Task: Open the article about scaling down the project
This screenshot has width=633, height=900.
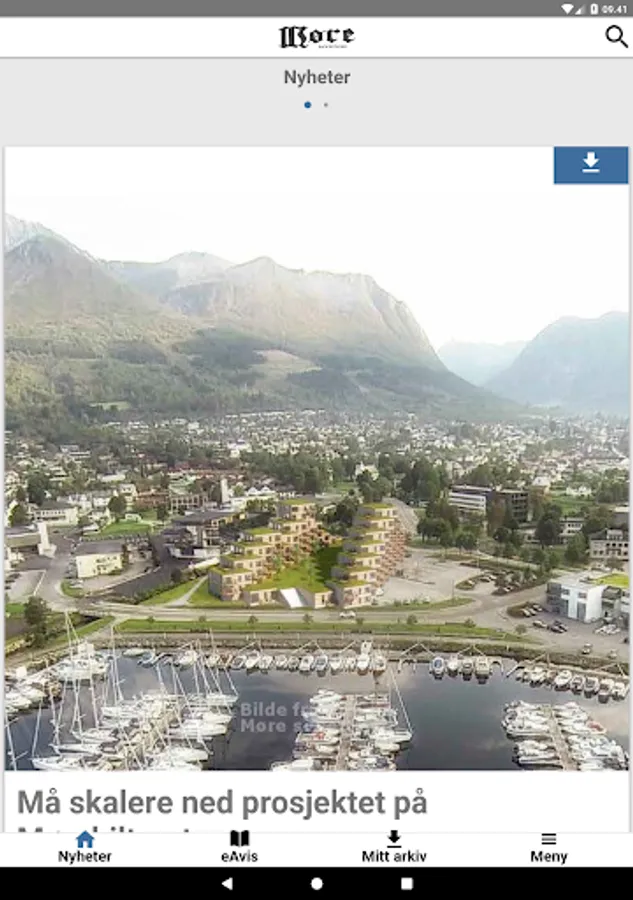Action: [x=222, y=803]
